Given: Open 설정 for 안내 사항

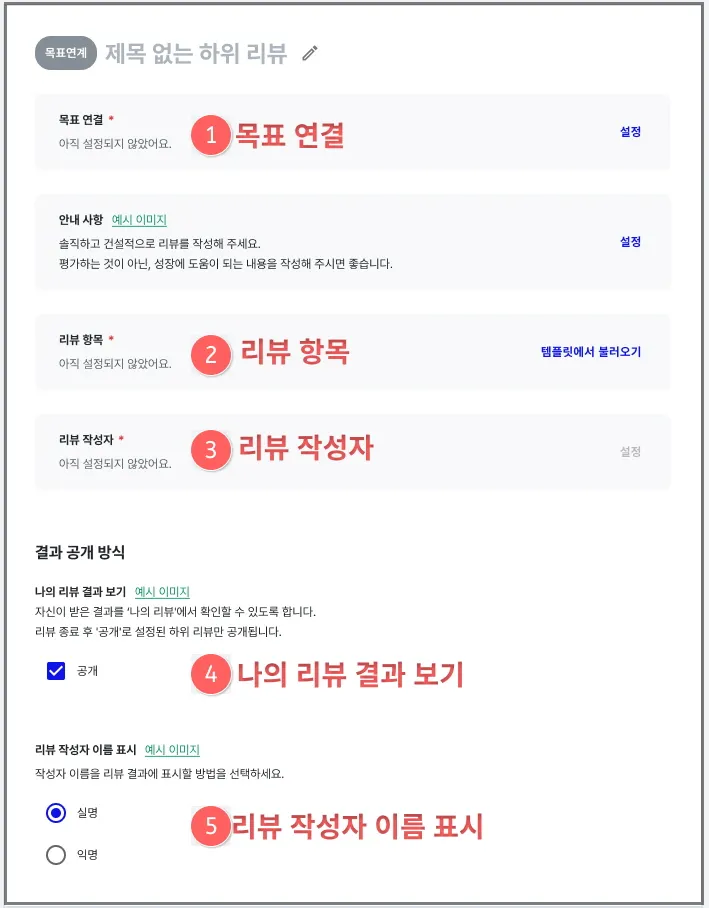Looking at the screenshot, I should click(630, 242).
